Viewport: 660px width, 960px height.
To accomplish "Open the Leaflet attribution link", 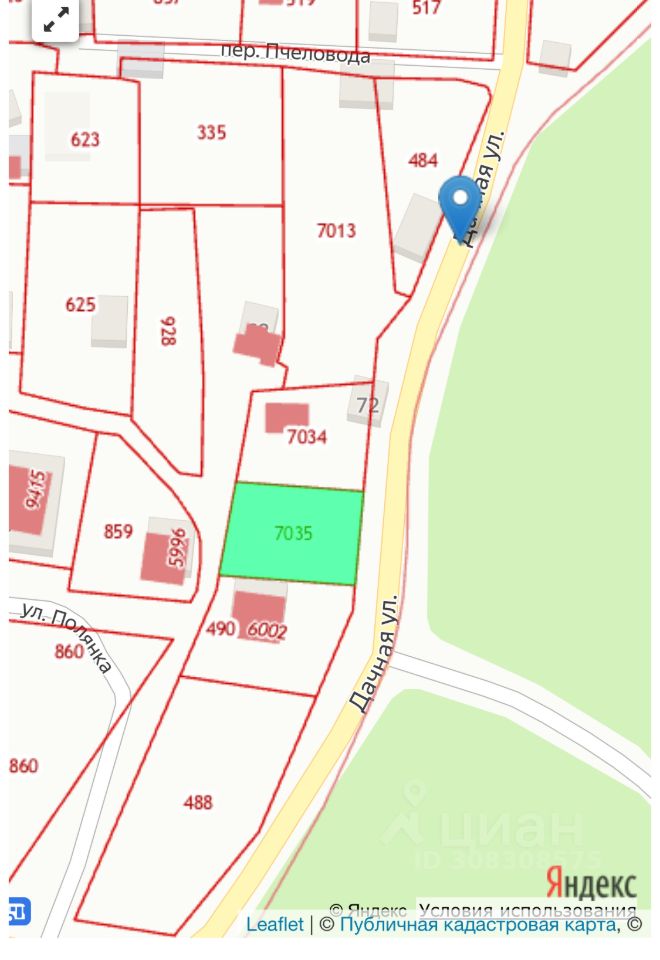I will 274,925.
